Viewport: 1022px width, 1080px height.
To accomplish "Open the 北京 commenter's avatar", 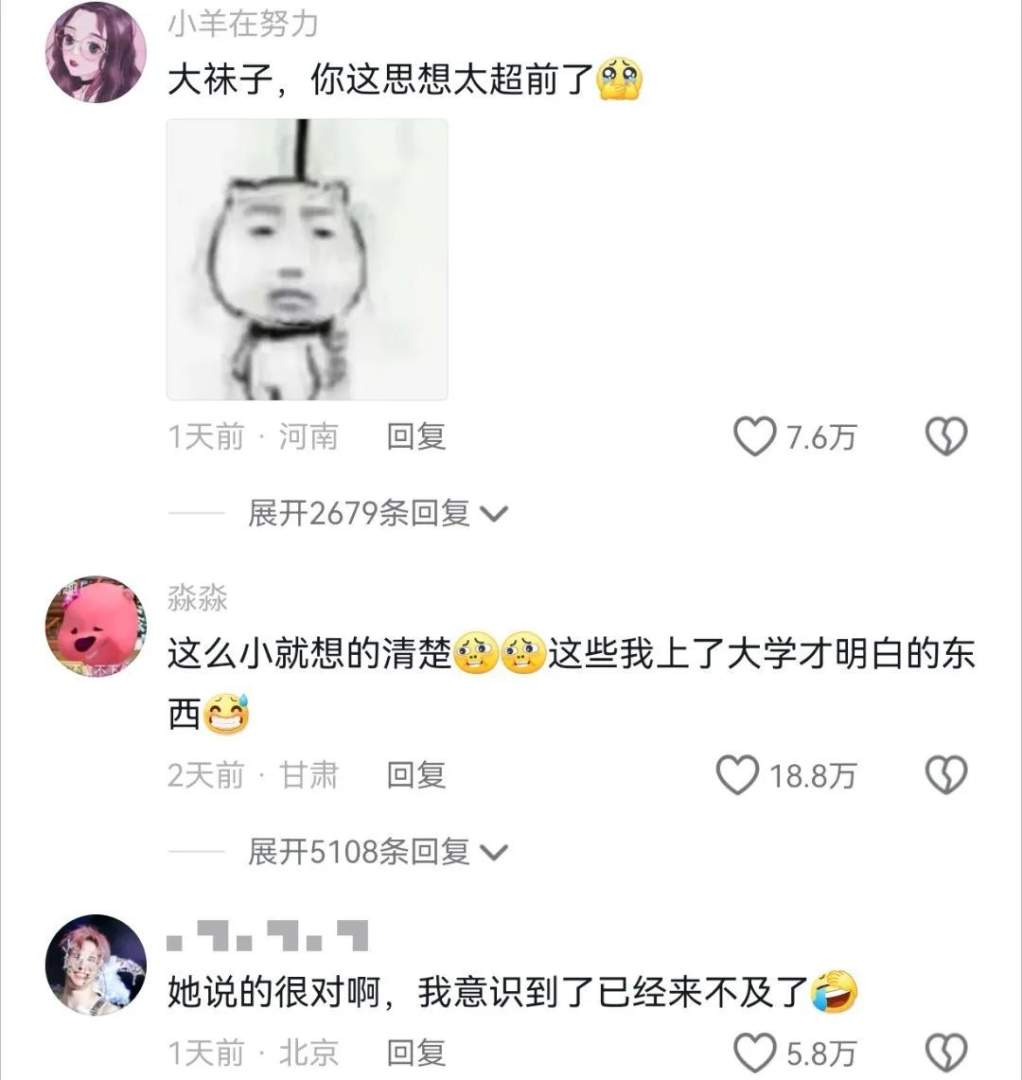I will [x=96, y=964].
